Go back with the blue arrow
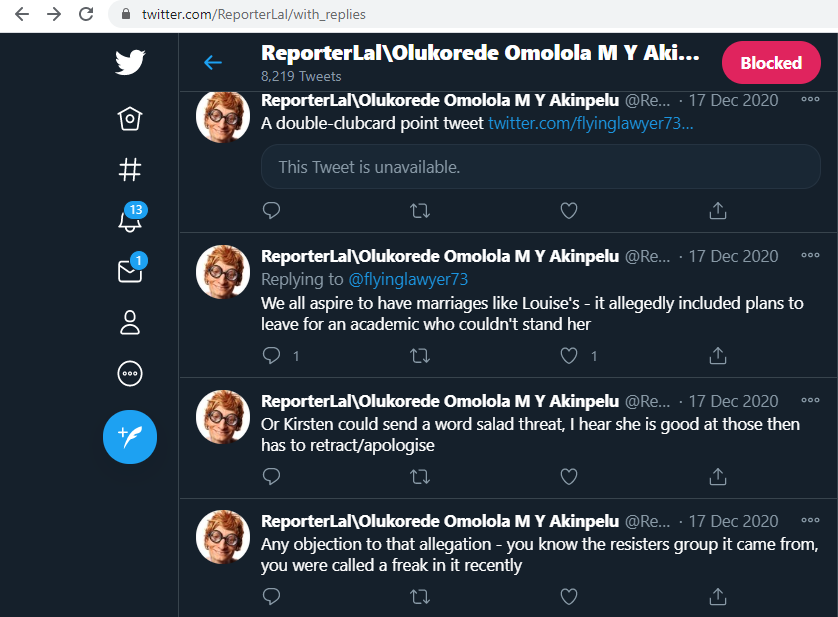 (x=212, y=63)
